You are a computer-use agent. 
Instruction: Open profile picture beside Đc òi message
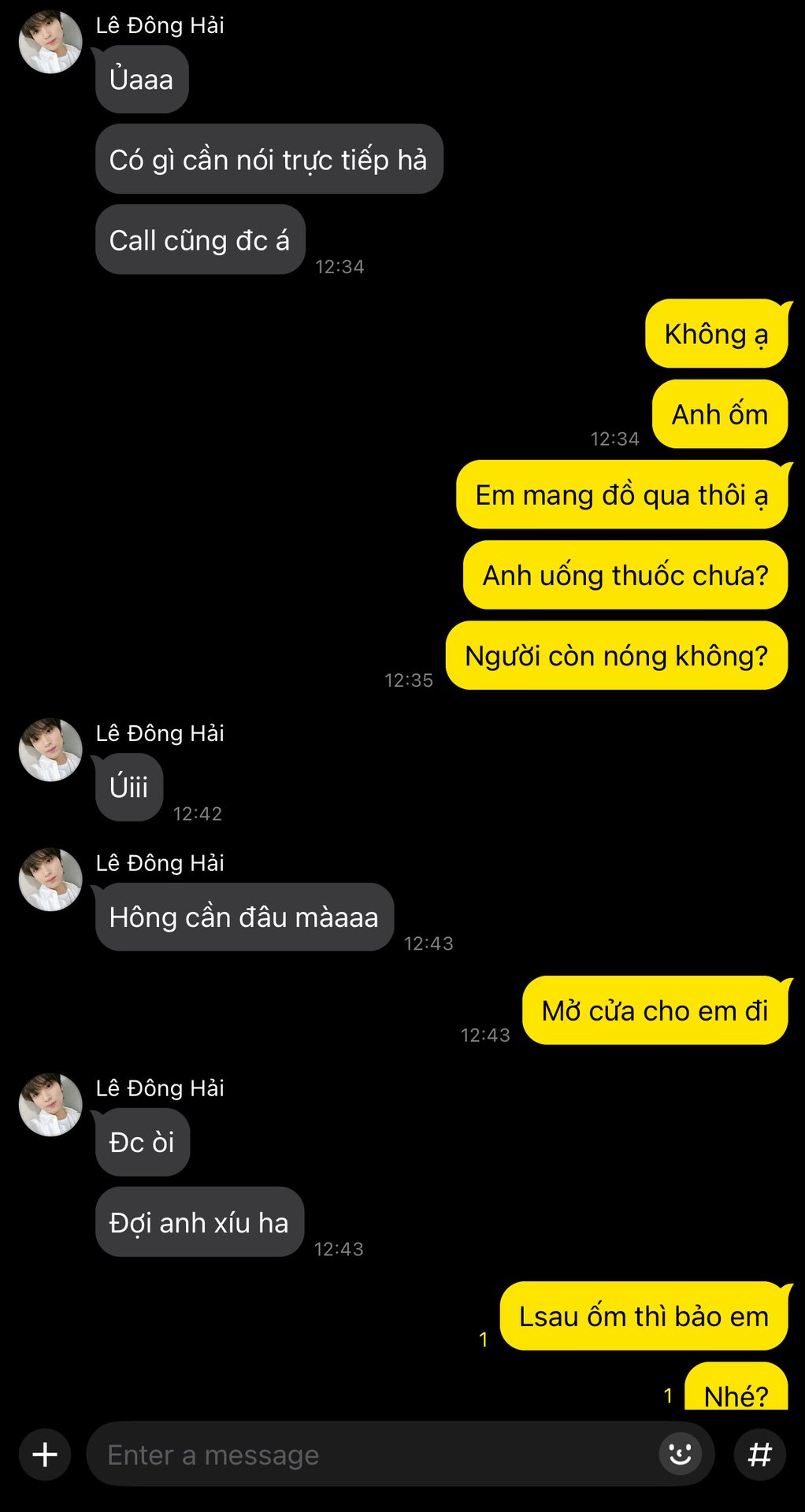pyautogui.click(x=50, y=1105)
